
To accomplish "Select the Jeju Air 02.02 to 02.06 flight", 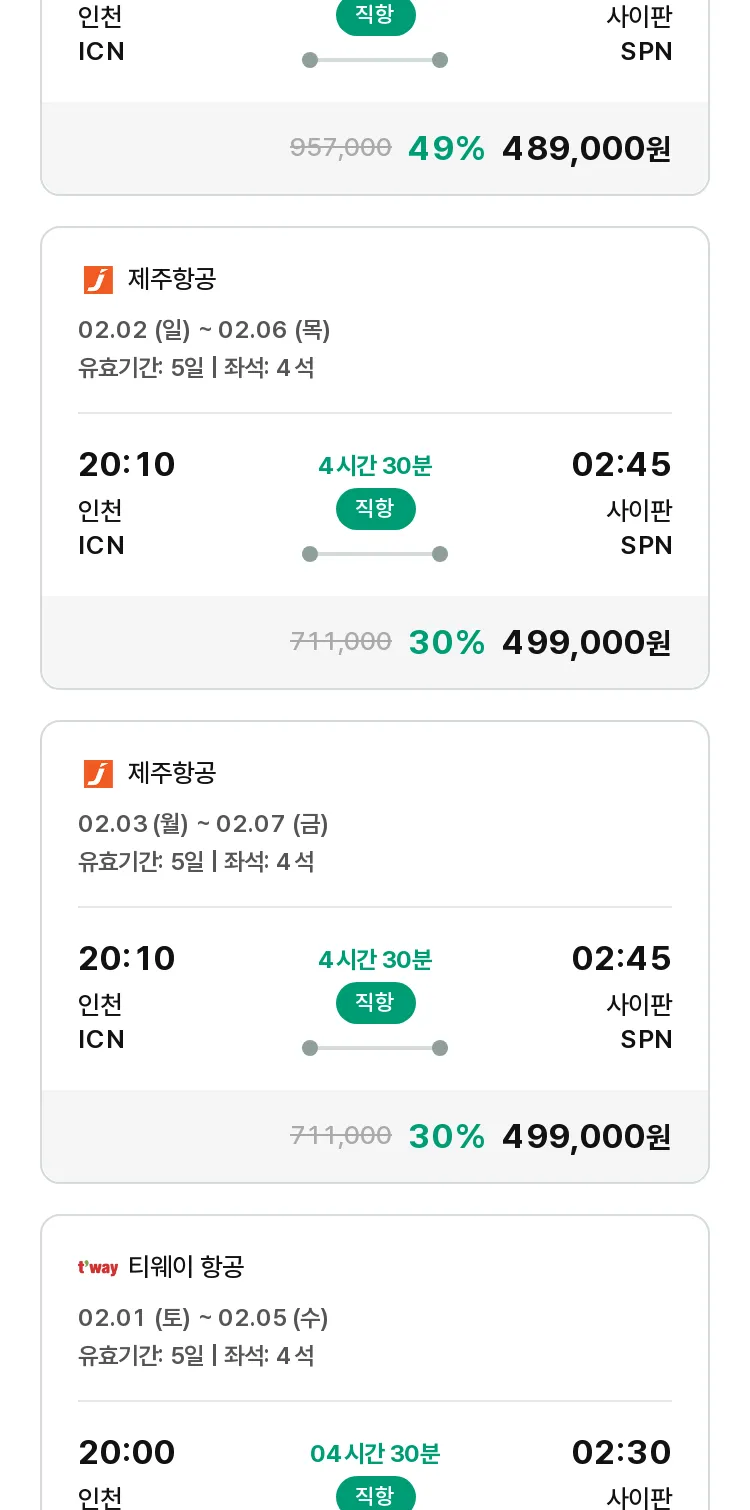I will [x=375, y=458].
